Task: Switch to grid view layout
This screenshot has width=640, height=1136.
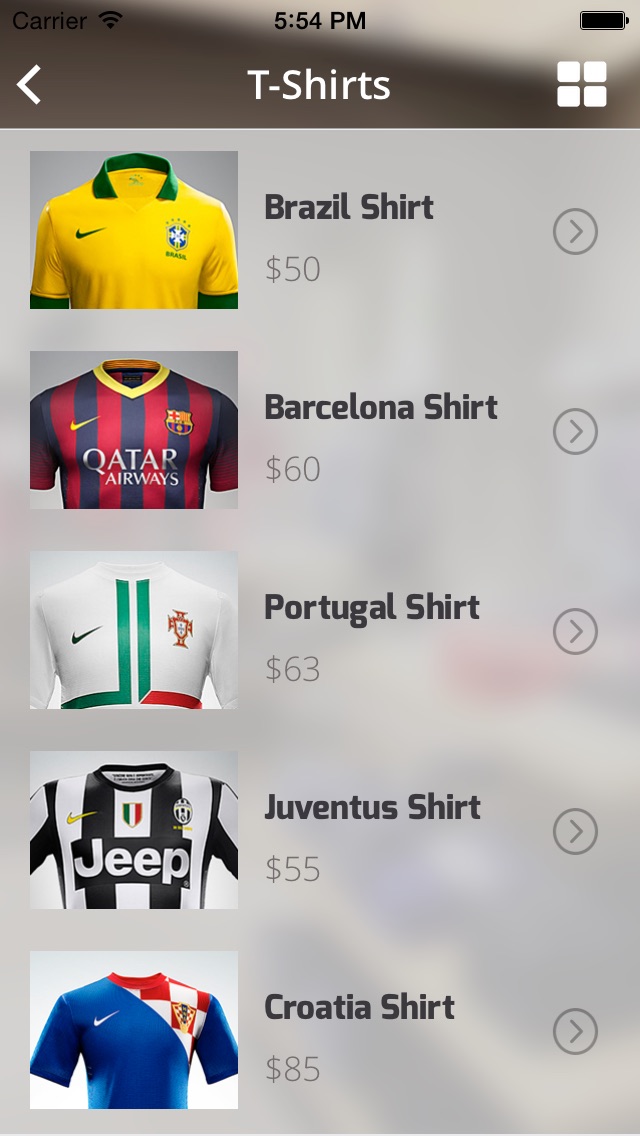Action: click(582, 84)
